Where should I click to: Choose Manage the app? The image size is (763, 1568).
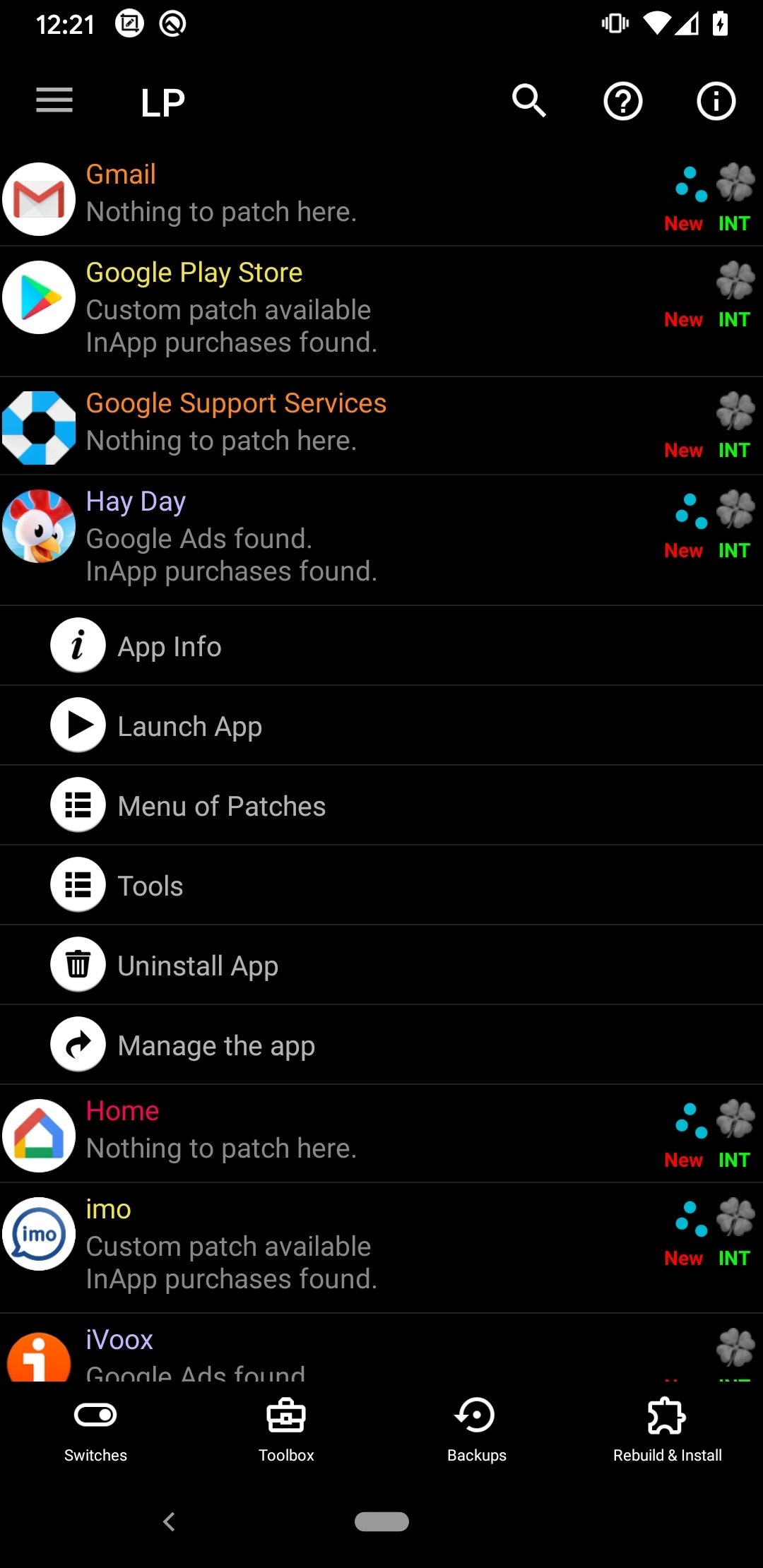click(217, 1044)
